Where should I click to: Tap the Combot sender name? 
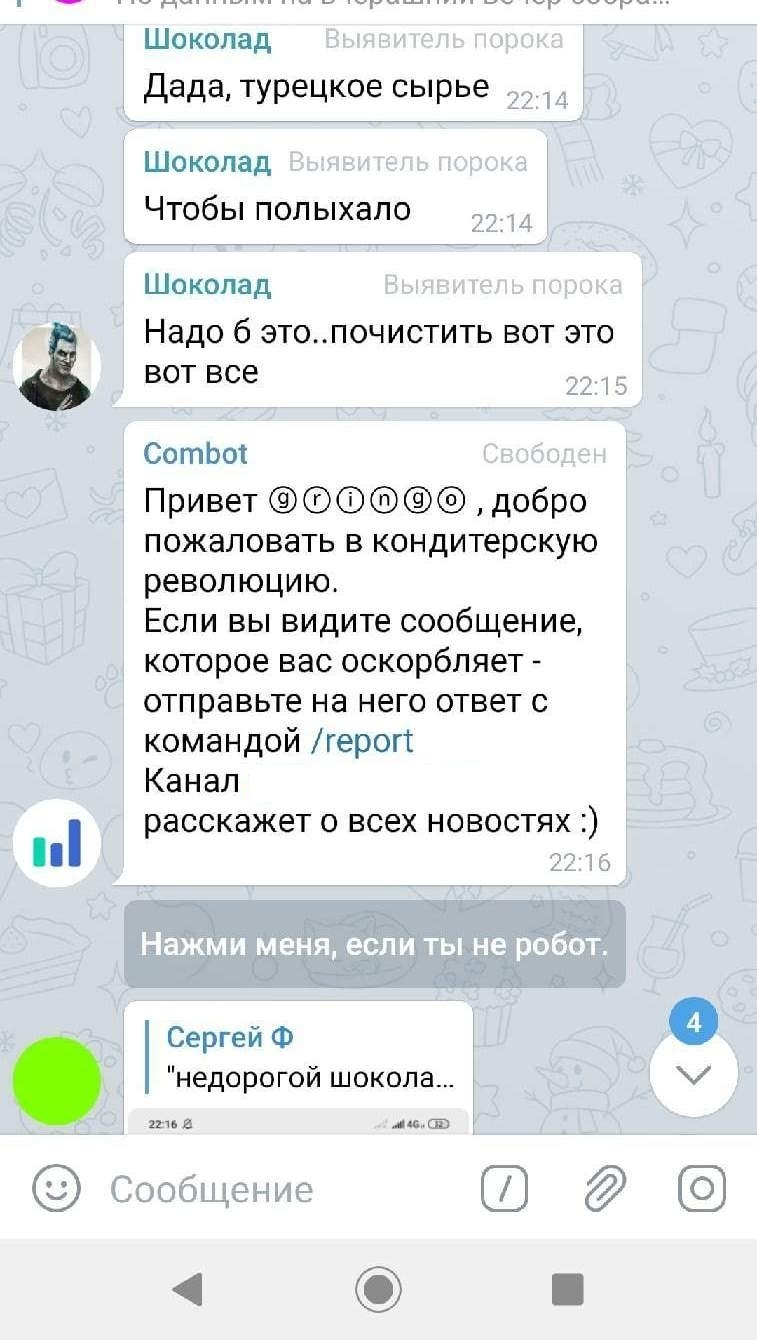(x=195, y=454)
